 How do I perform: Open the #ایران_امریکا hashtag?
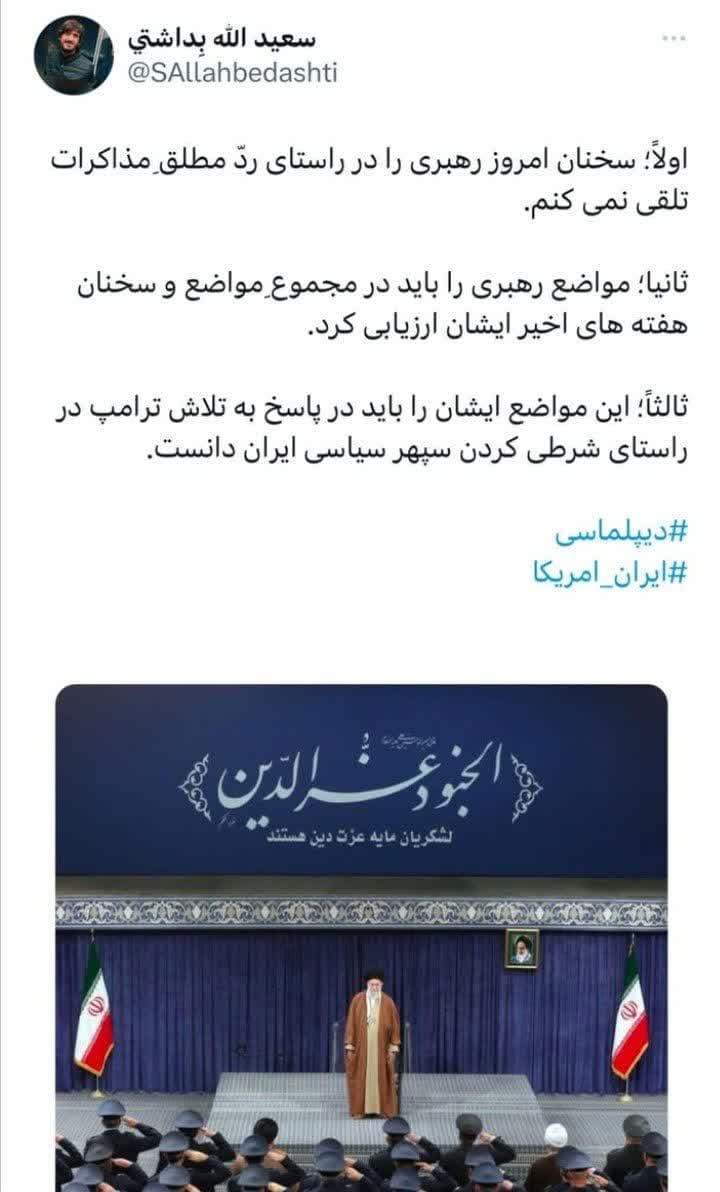(610, 574)
